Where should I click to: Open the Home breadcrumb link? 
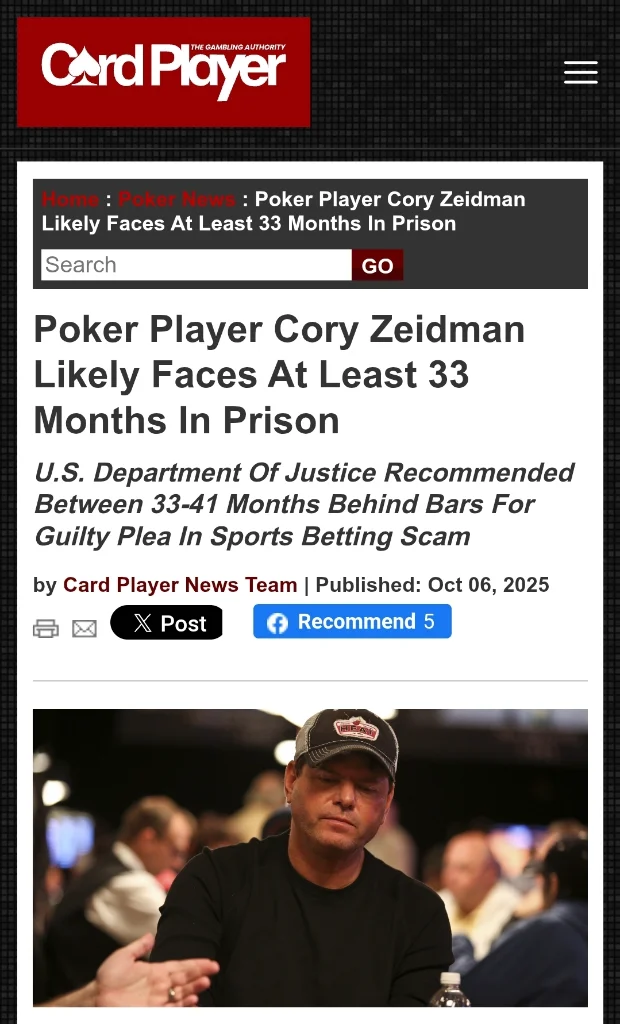tap(70, 199)
